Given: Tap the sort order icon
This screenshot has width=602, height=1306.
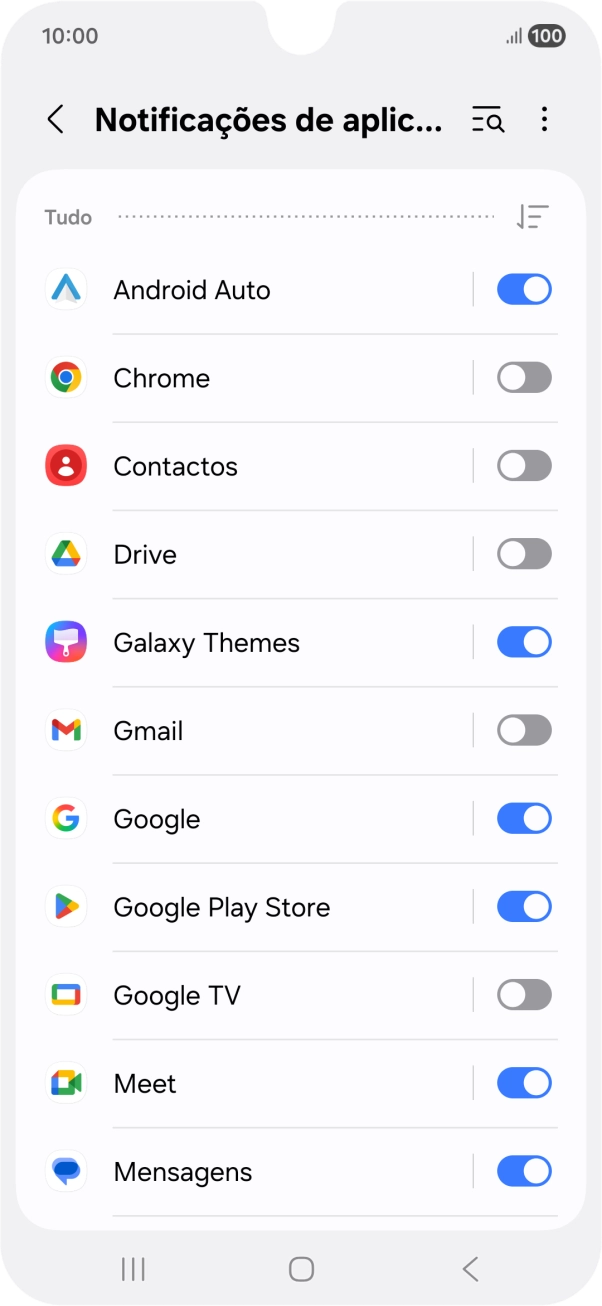Looking at the screenshot, I should click(x=532, y=217).
